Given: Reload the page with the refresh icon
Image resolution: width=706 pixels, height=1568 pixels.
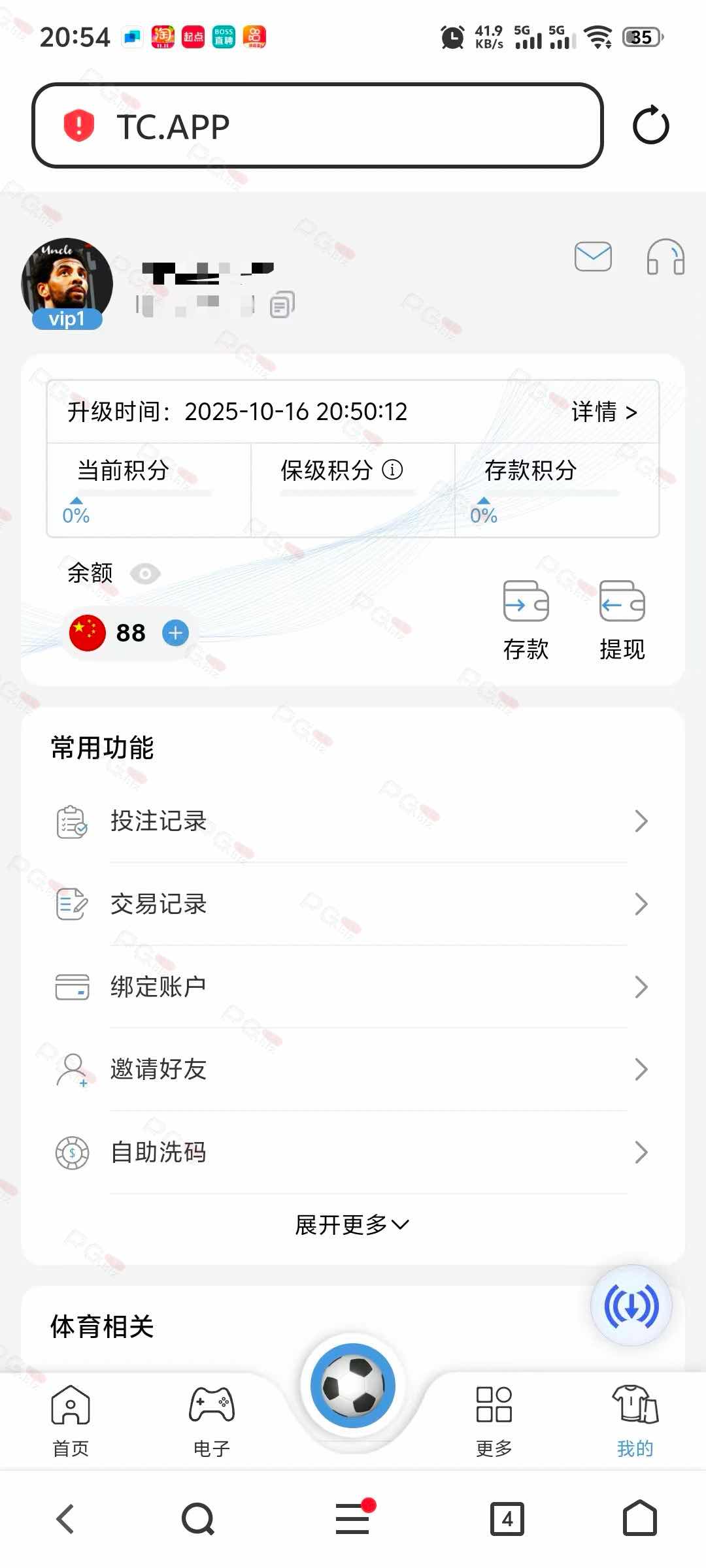Looking at the screenshot, I should point(650,125).
